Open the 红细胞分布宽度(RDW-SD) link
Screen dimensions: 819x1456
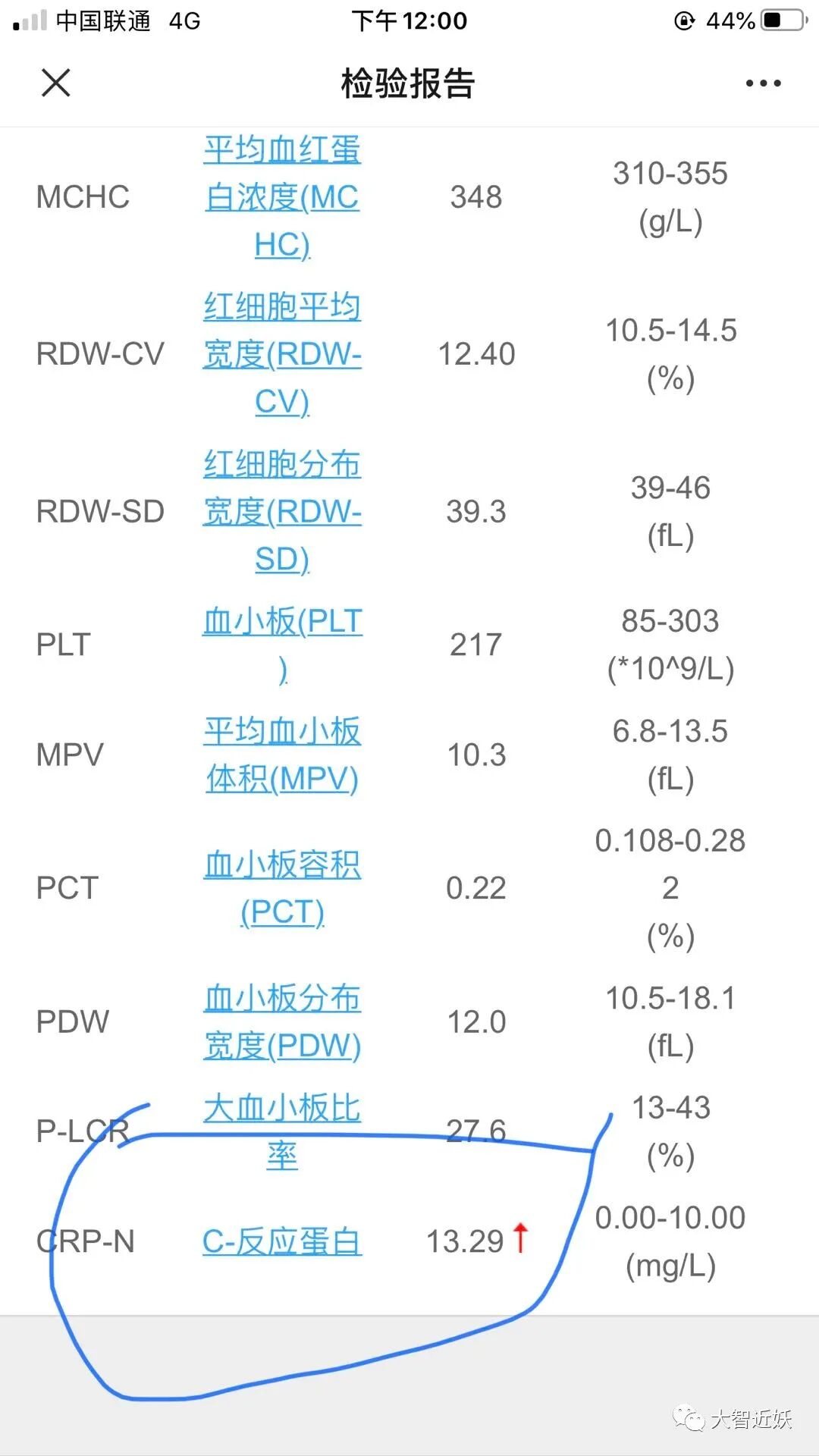pyautogui.click(x=282, y=511)
